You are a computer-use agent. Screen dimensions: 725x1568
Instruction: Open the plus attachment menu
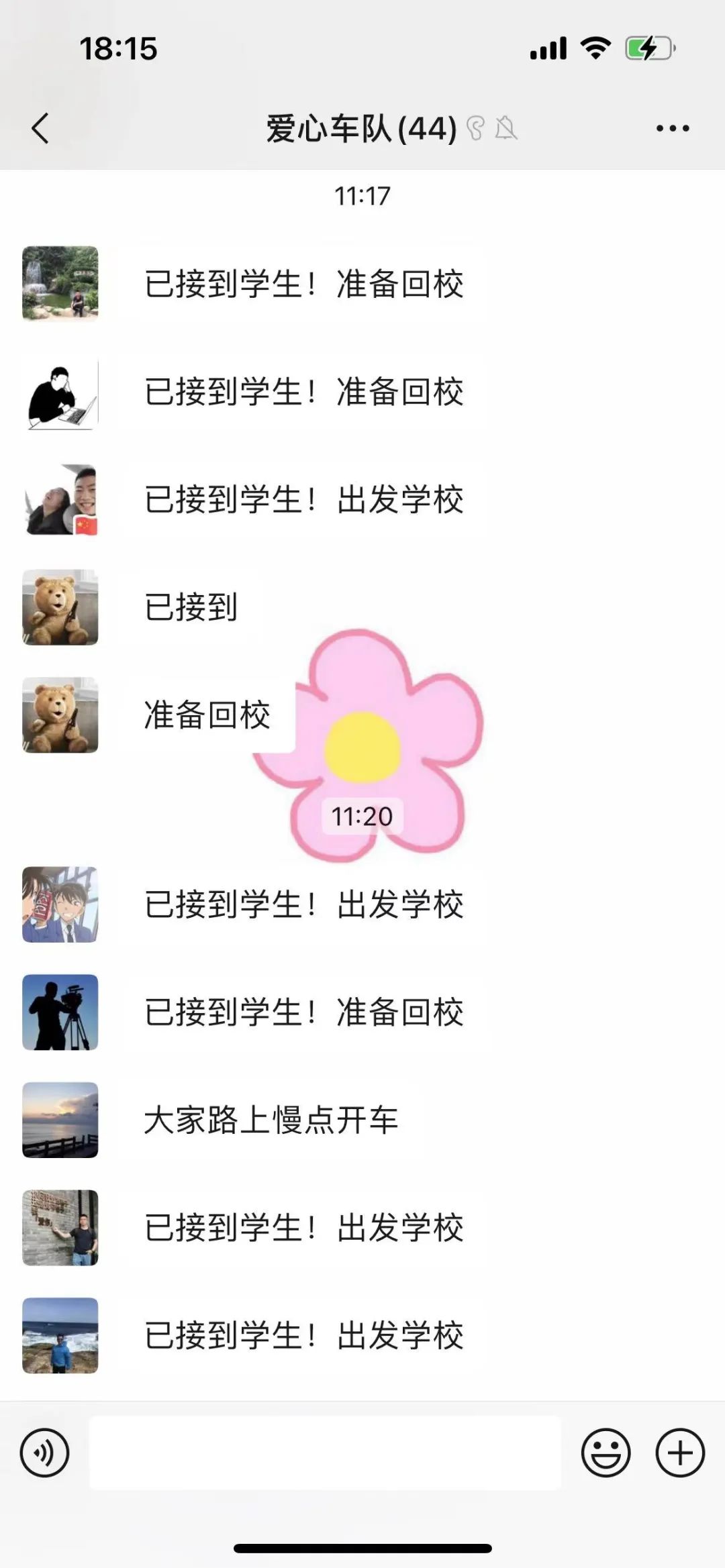tap(680, 1453)
